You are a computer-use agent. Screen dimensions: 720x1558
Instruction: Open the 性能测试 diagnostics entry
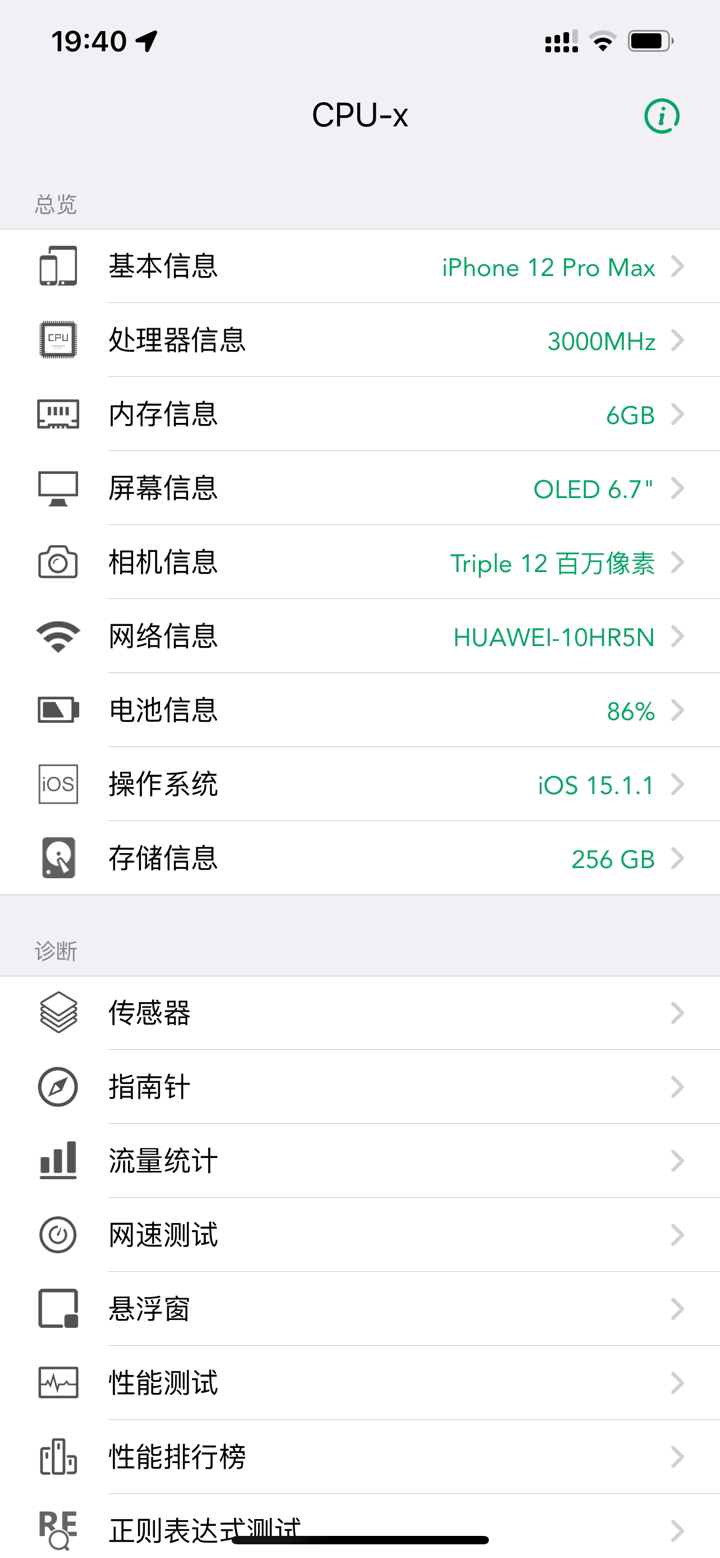coord(360,1382)
